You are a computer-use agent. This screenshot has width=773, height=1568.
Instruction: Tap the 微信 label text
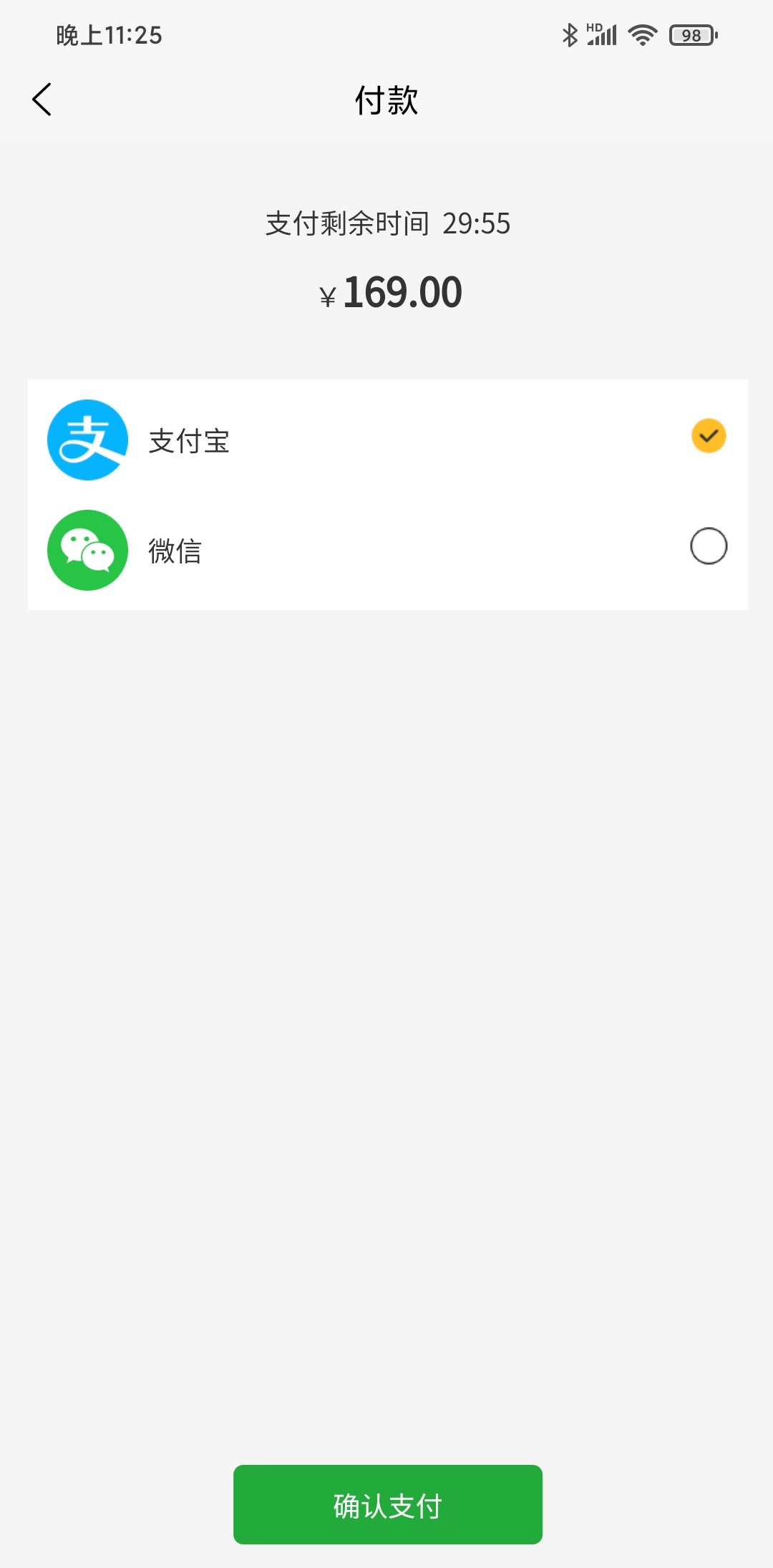[175, 550]
